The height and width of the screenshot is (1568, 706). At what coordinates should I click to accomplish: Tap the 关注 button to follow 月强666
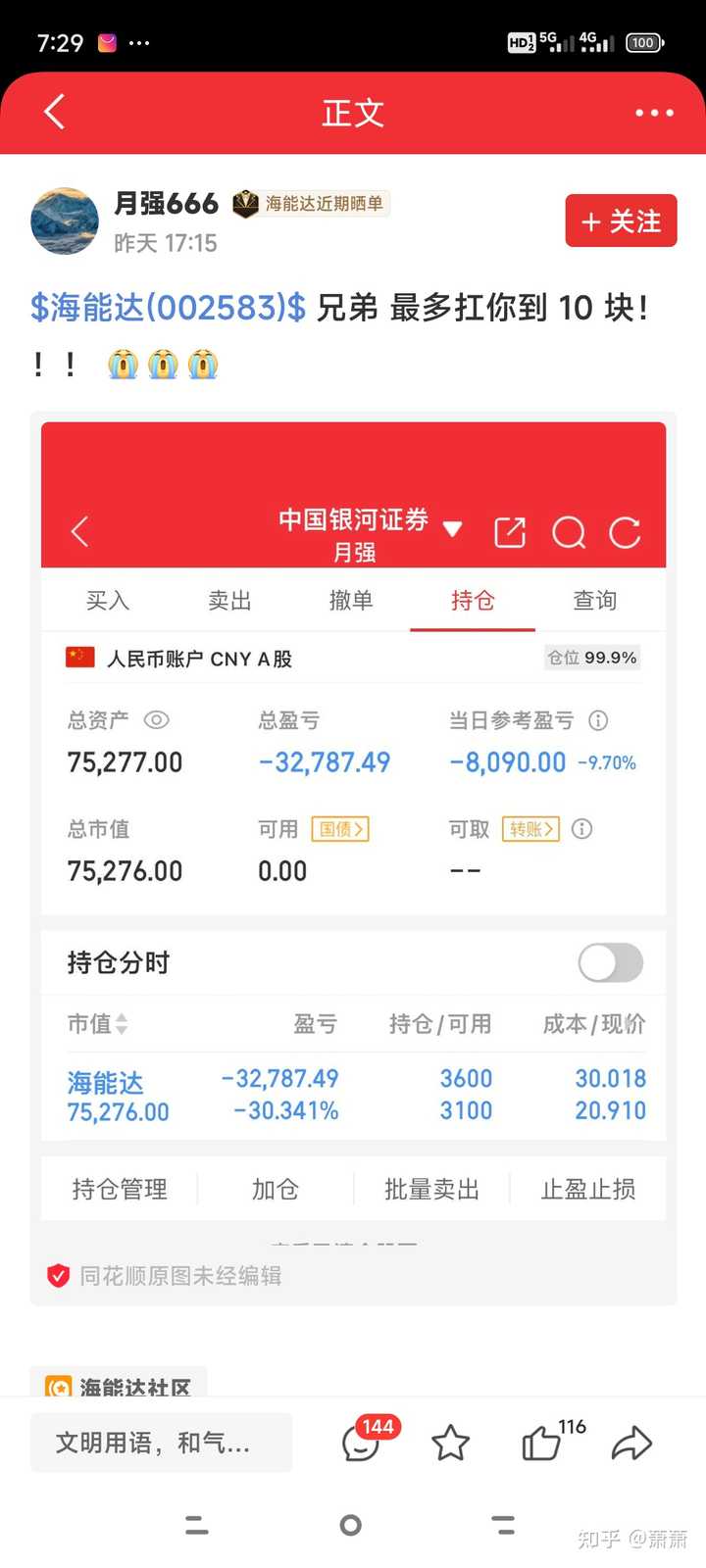click(x=621, y=221)
